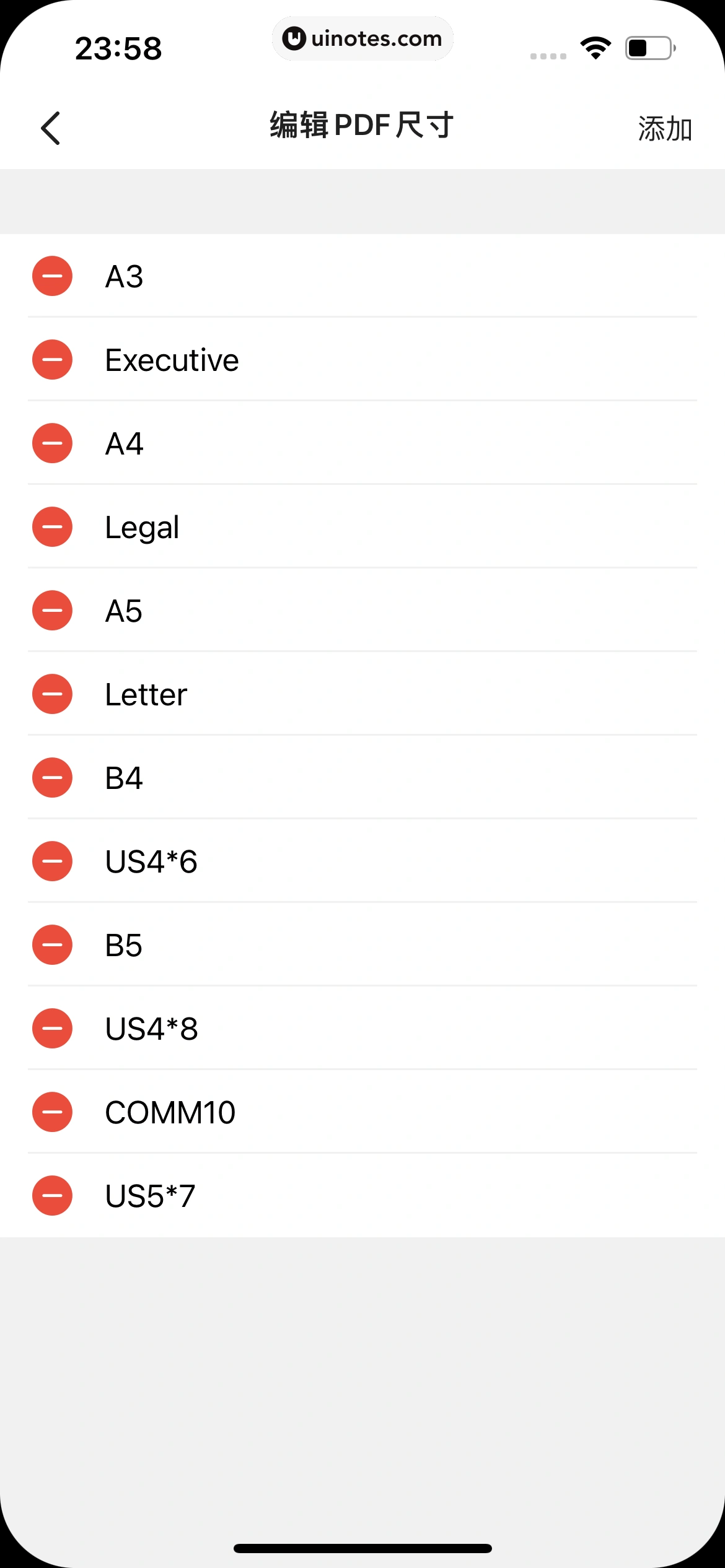This screenshot has height=1568, width=725.
Task: Delete the A5 size entry
Action: 53,611
